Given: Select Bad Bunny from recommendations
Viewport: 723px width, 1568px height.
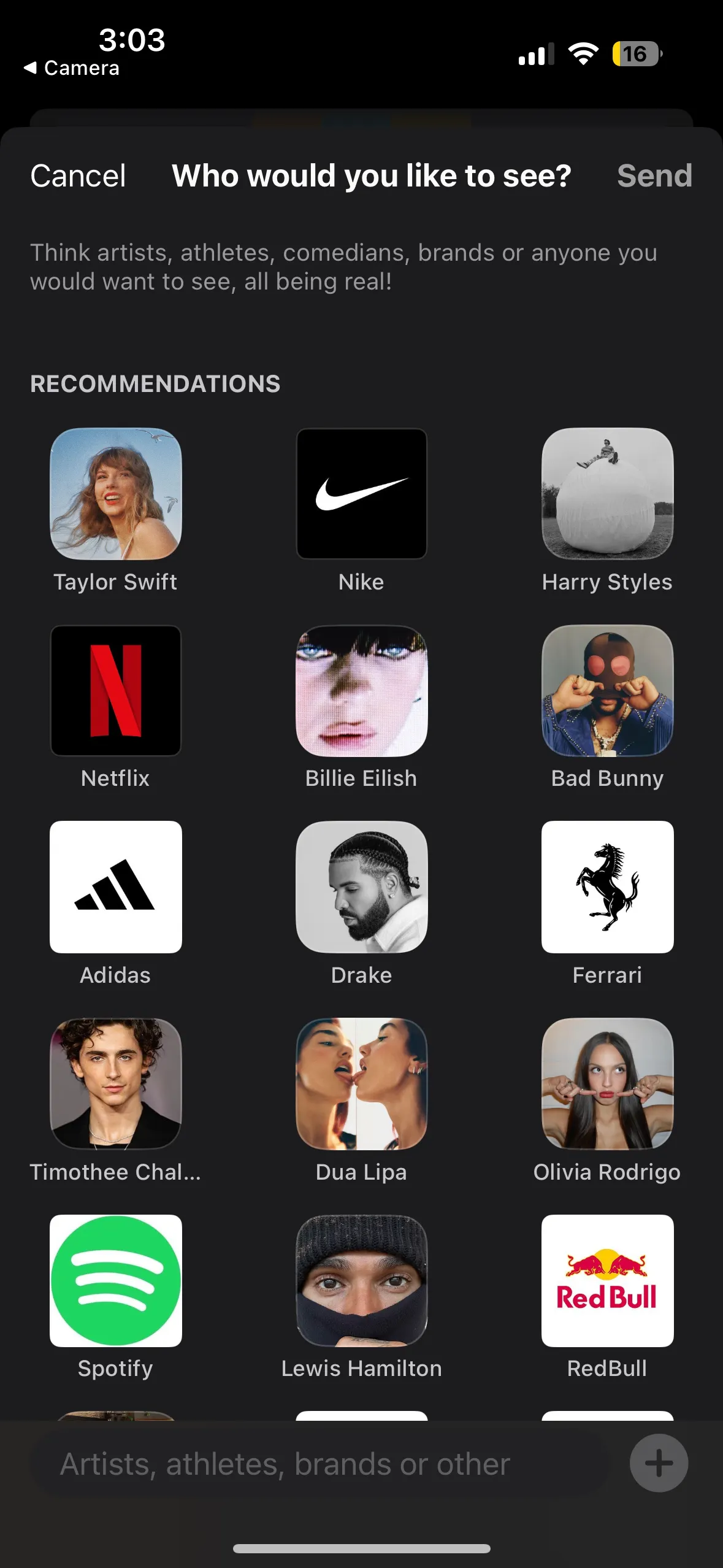Looking at the screenshot, I should pyautogui.click(x=607, y=691).
